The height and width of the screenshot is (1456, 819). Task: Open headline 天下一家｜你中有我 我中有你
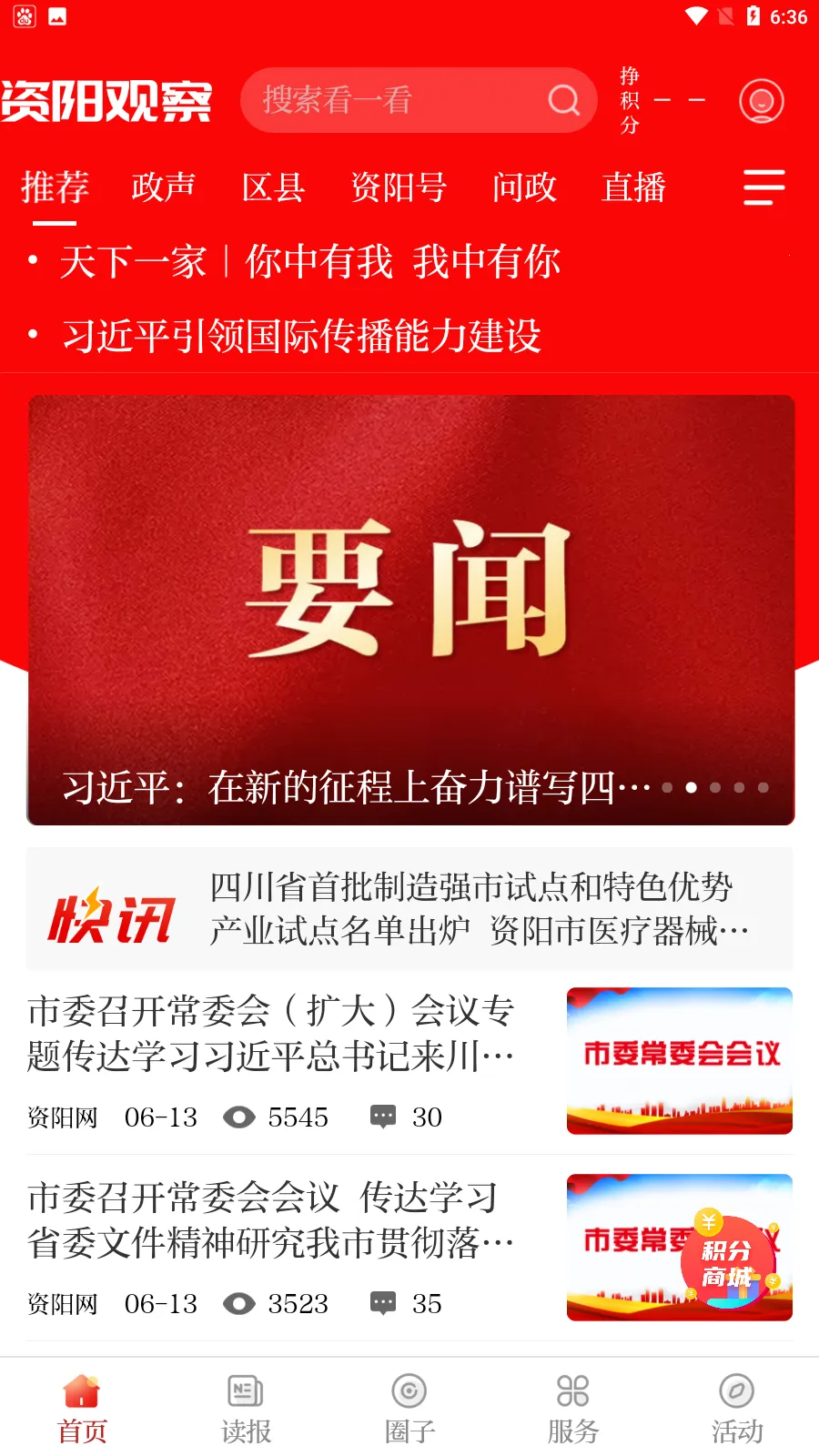tap(309, 262)
